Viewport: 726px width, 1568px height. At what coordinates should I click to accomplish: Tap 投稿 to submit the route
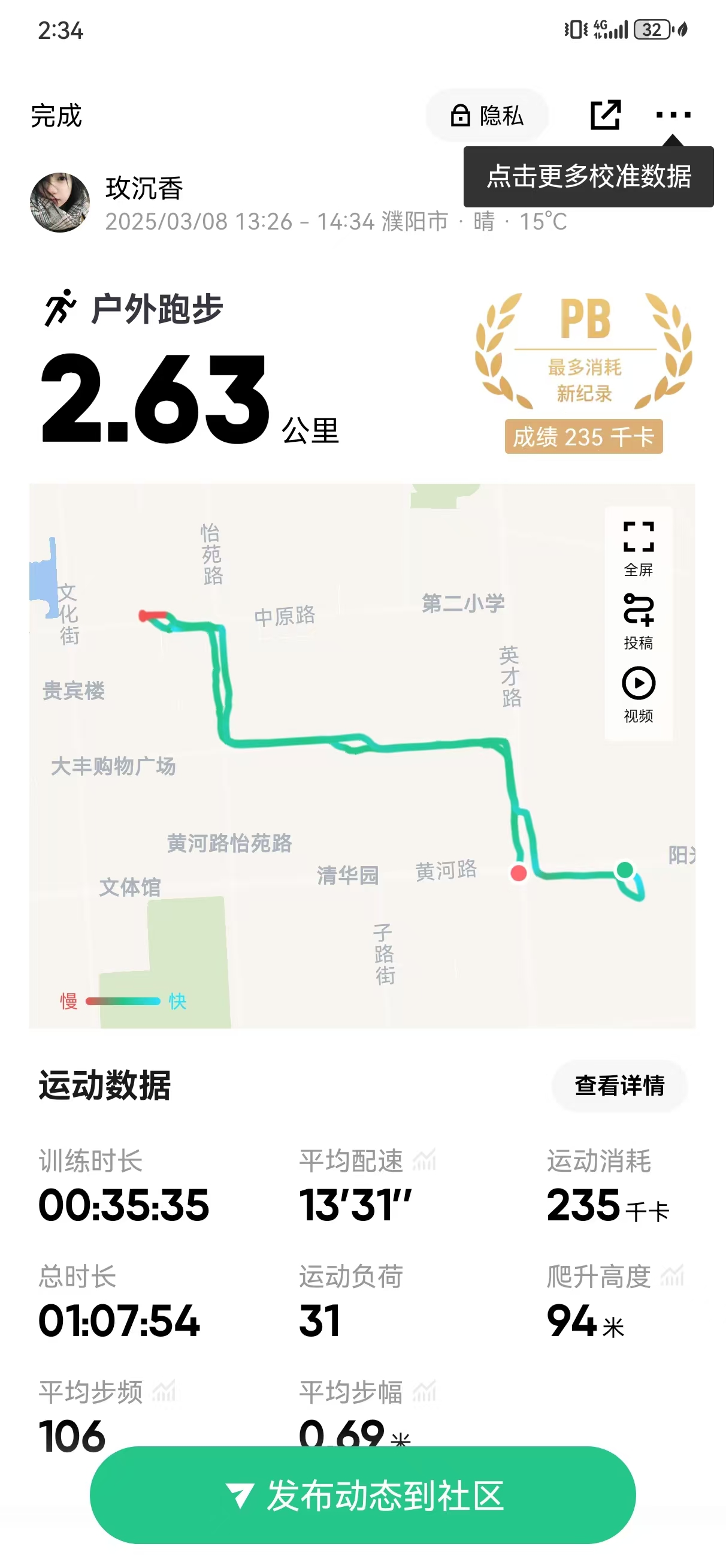[x=638, y=621]
